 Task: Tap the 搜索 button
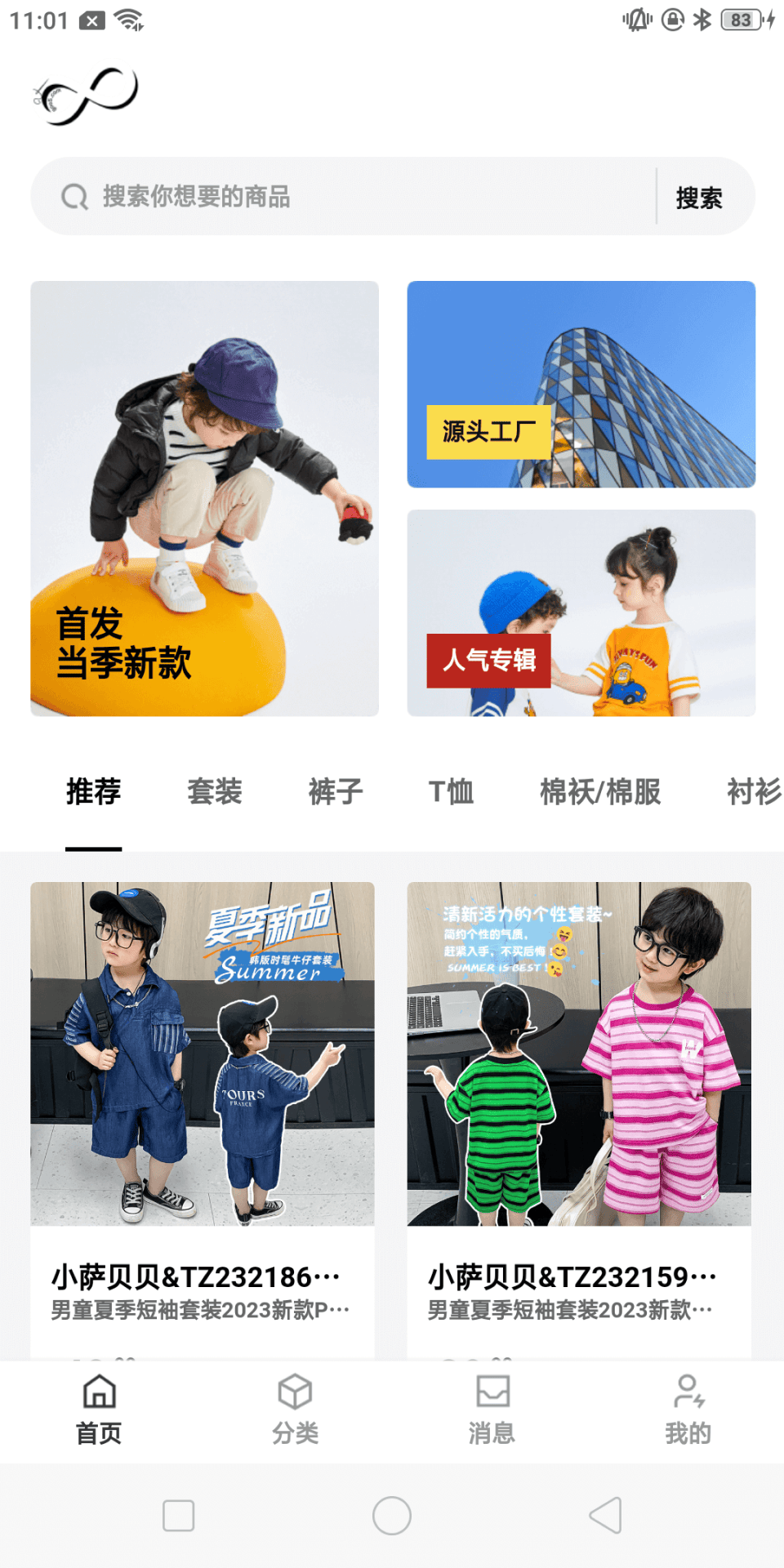(699, 198)
